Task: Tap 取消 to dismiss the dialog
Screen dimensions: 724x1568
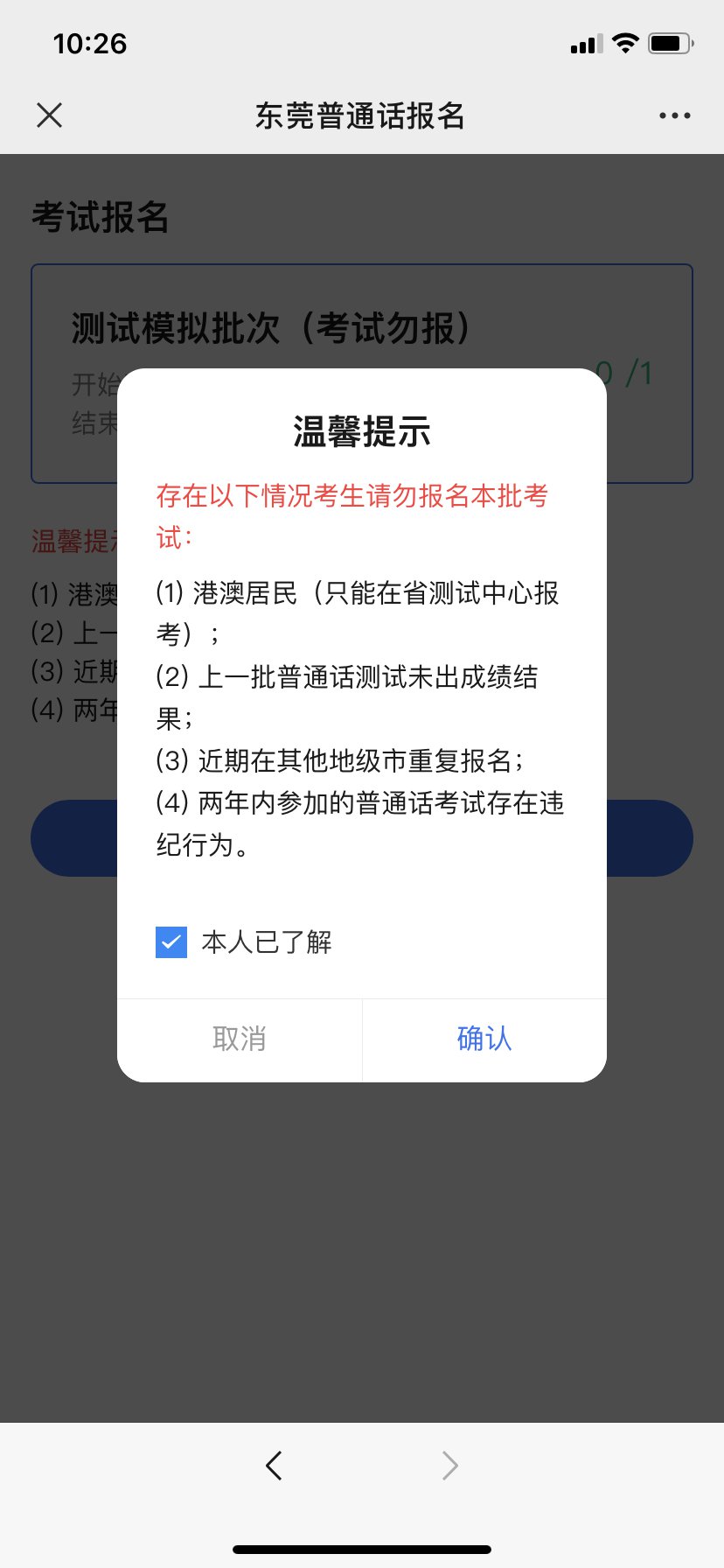Action: 240,1039
